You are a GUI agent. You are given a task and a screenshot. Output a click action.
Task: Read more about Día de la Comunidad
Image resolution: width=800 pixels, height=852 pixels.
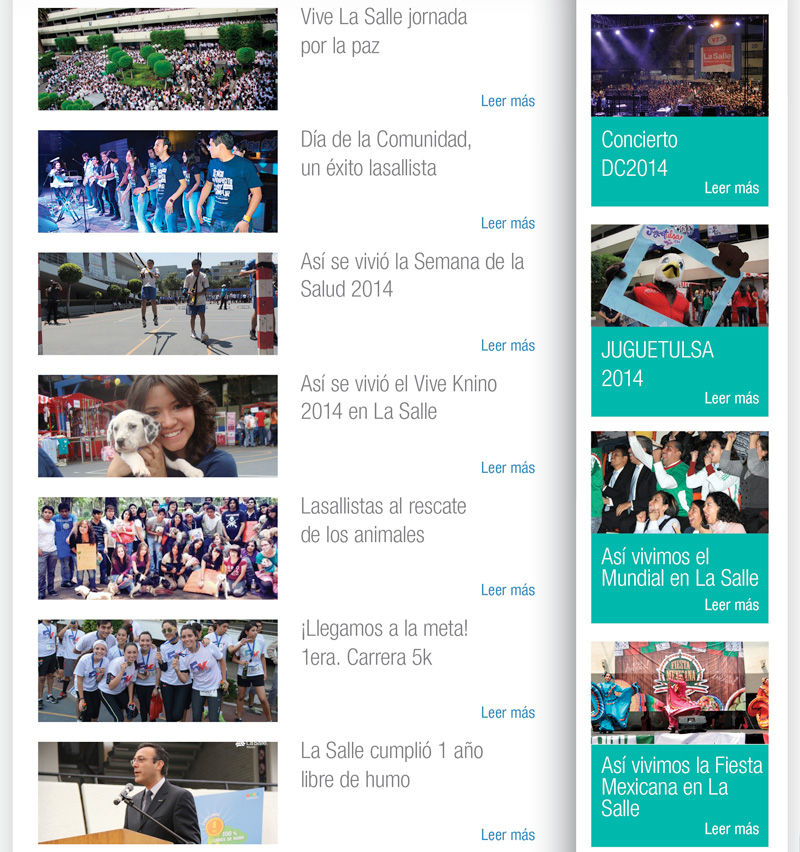click(x=507, y=223)
